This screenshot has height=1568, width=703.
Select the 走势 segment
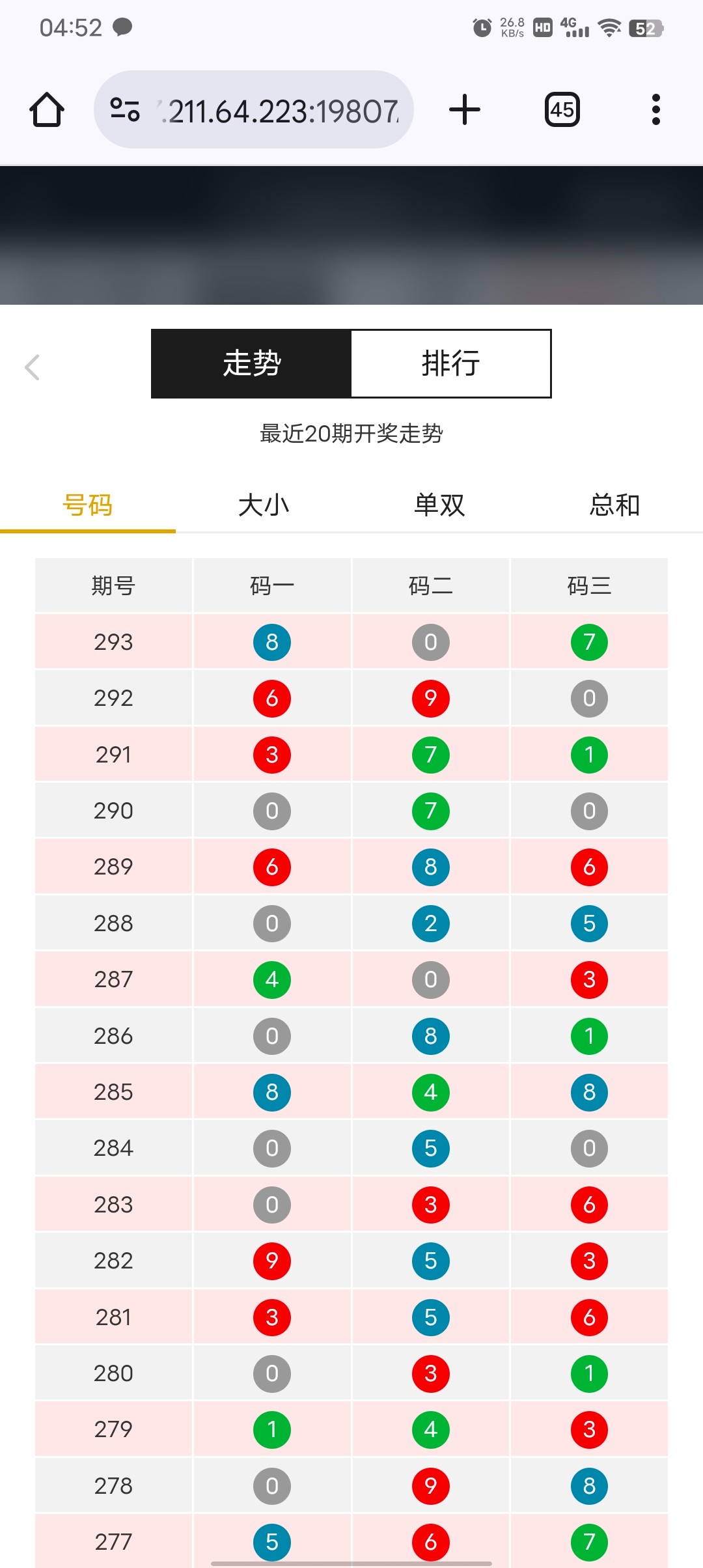pos(251,363)
